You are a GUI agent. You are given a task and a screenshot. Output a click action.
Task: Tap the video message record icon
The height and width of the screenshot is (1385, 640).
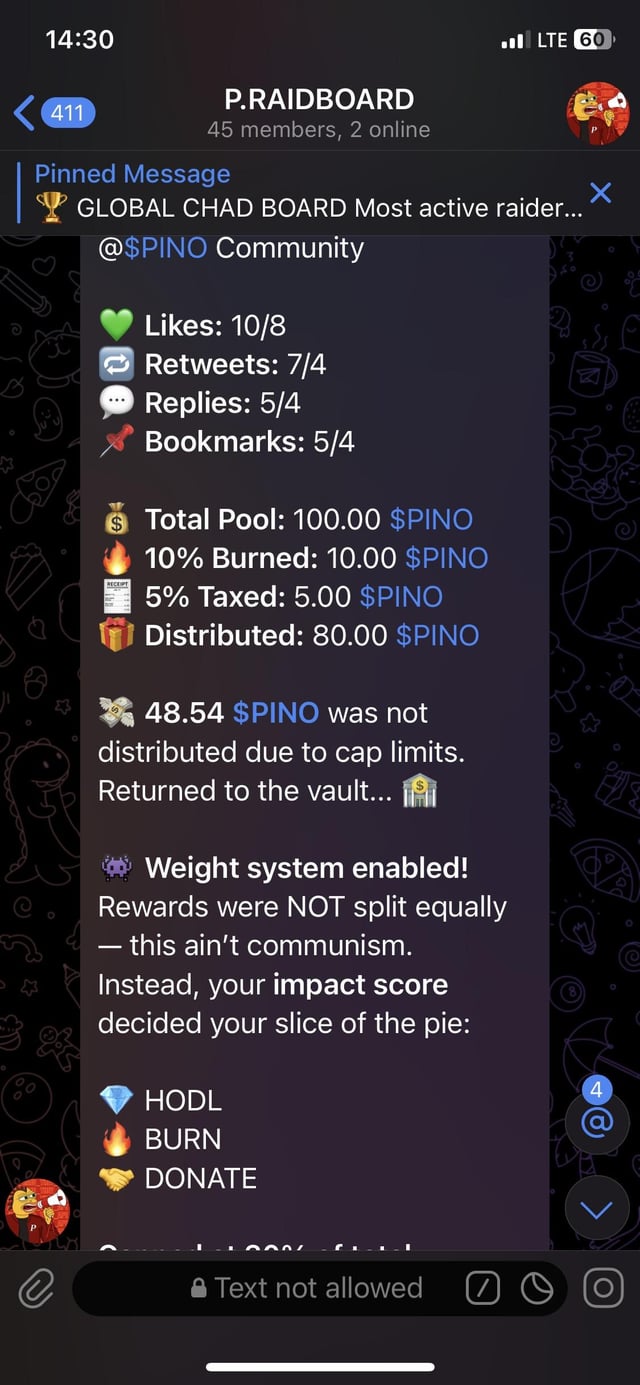click(603, 1288)
